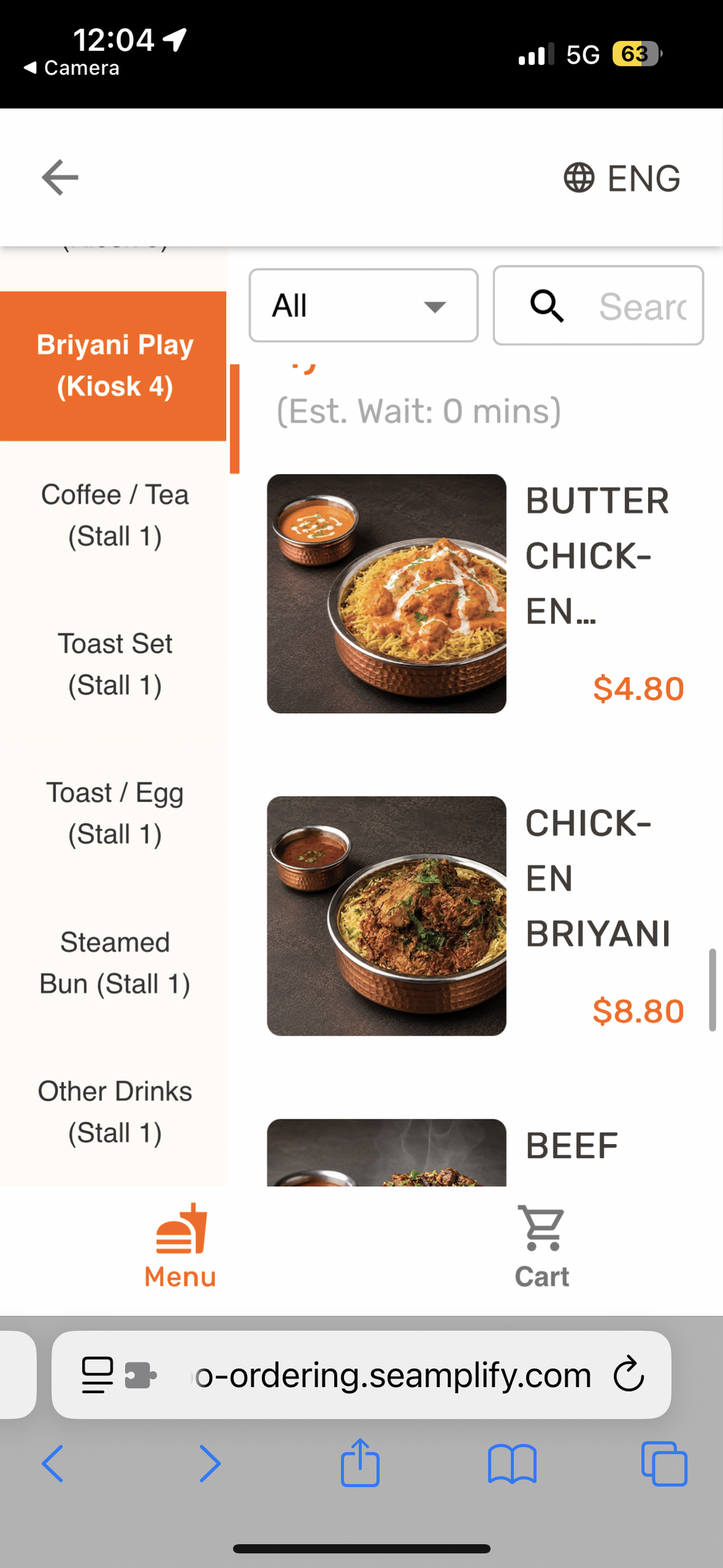Screen dimensions: 723x1568
Task: Select Toast Set (Stall 1) category
Action: click(x=114, y=664)
